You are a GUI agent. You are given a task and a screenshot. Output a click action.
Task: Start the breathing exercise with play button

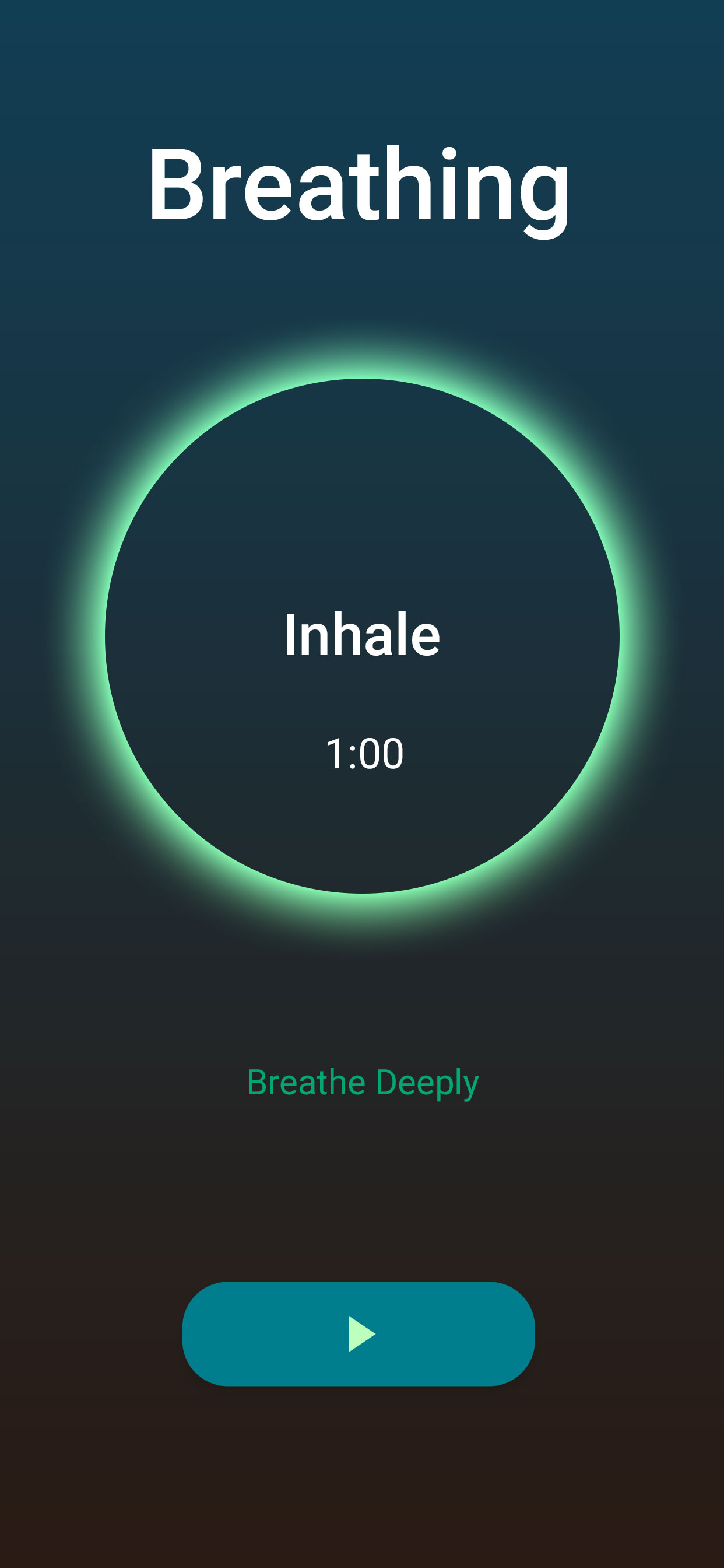pyautogui.click(x=359, y=1333)
